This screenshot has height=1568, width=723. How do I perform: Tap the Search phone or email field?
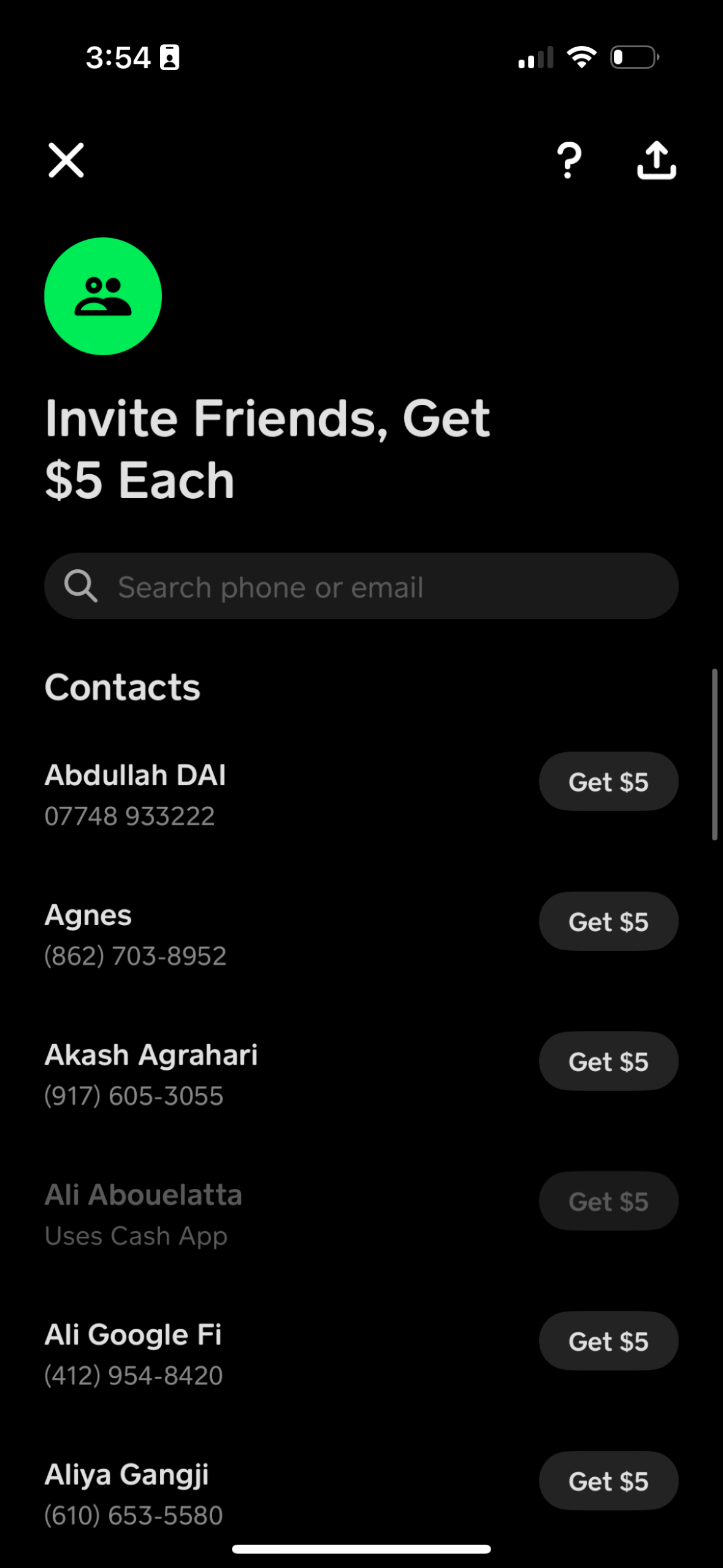(362, 586)
